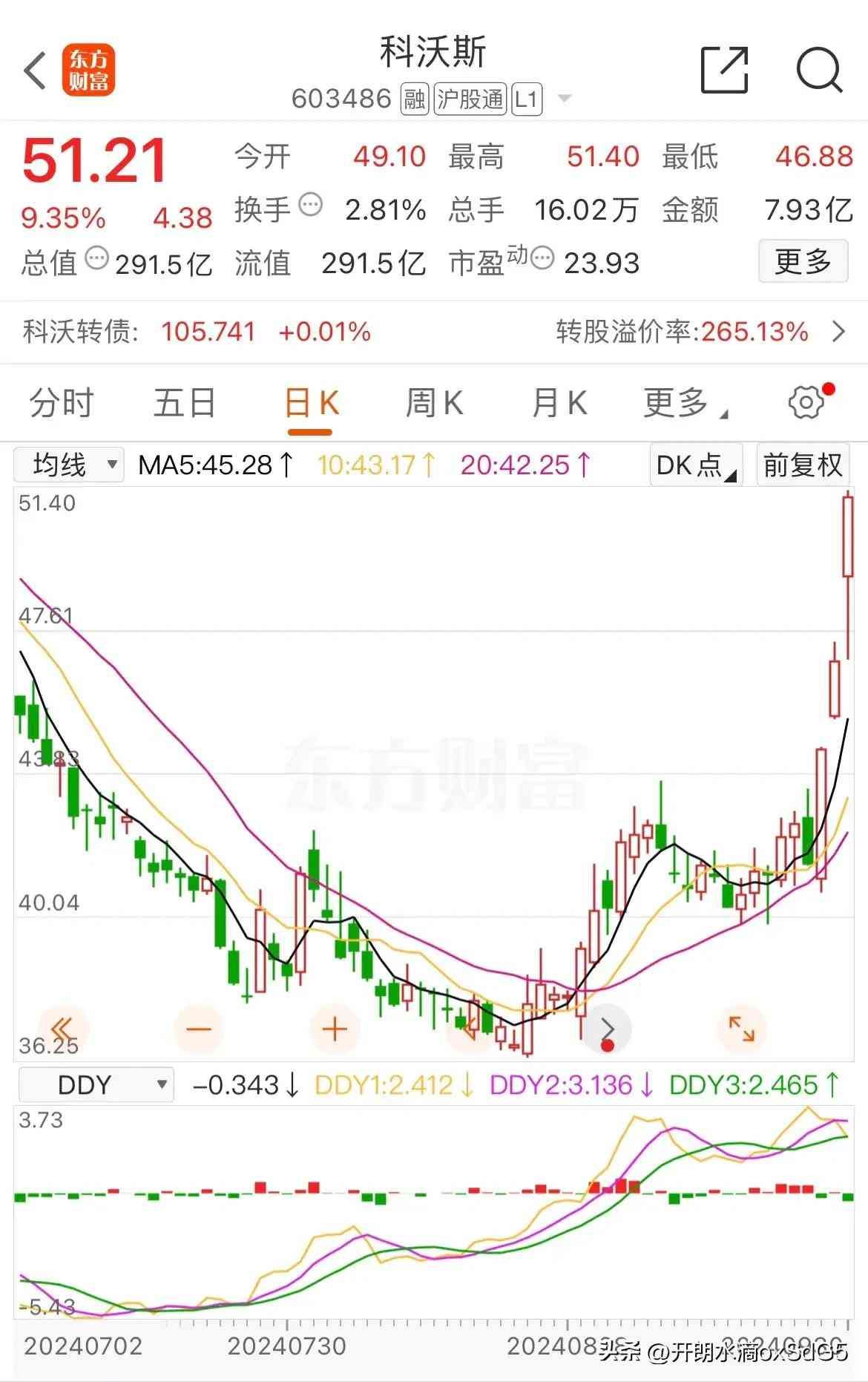Open the DK点 selector
Screen dimensions: 868x1382
pos(696,465)
